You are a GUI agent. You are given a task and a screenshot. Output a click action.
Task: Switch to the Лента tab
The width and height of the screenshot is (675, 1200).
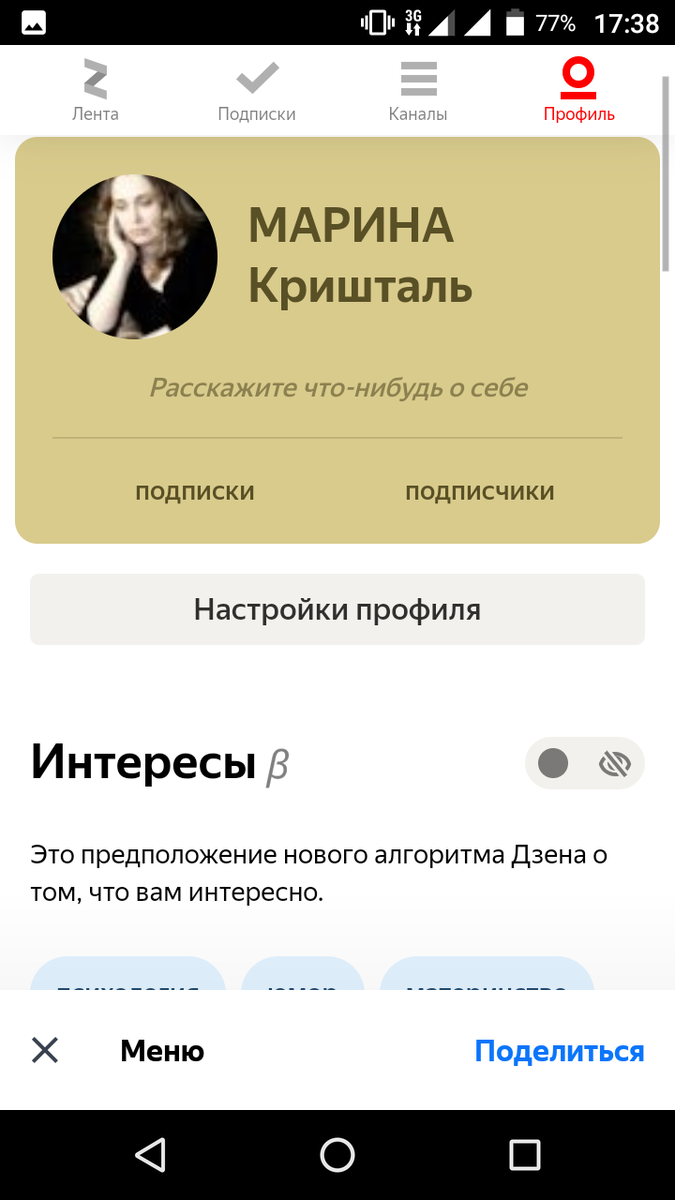pos(95,91)
